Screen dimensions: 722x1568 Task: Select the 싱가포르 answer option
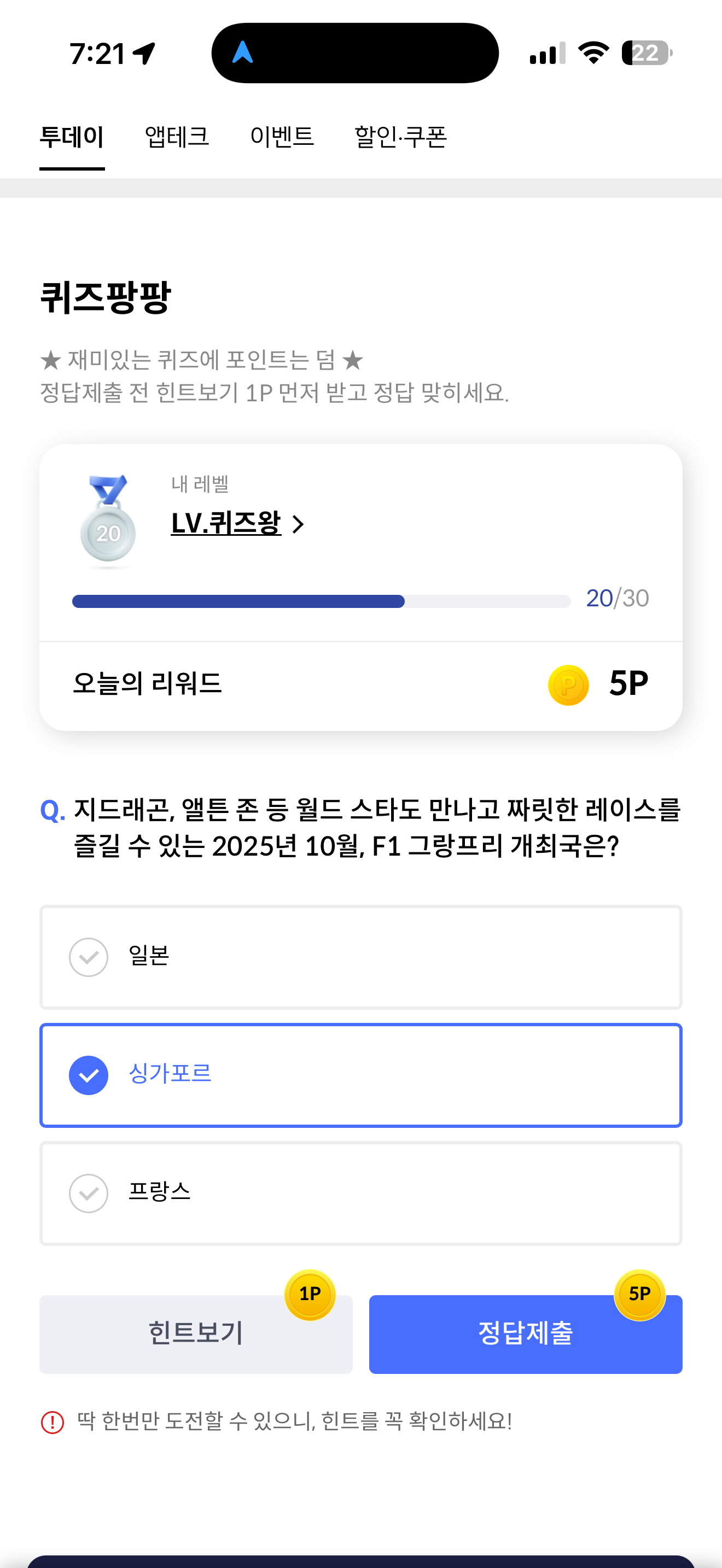[361, 1075]
